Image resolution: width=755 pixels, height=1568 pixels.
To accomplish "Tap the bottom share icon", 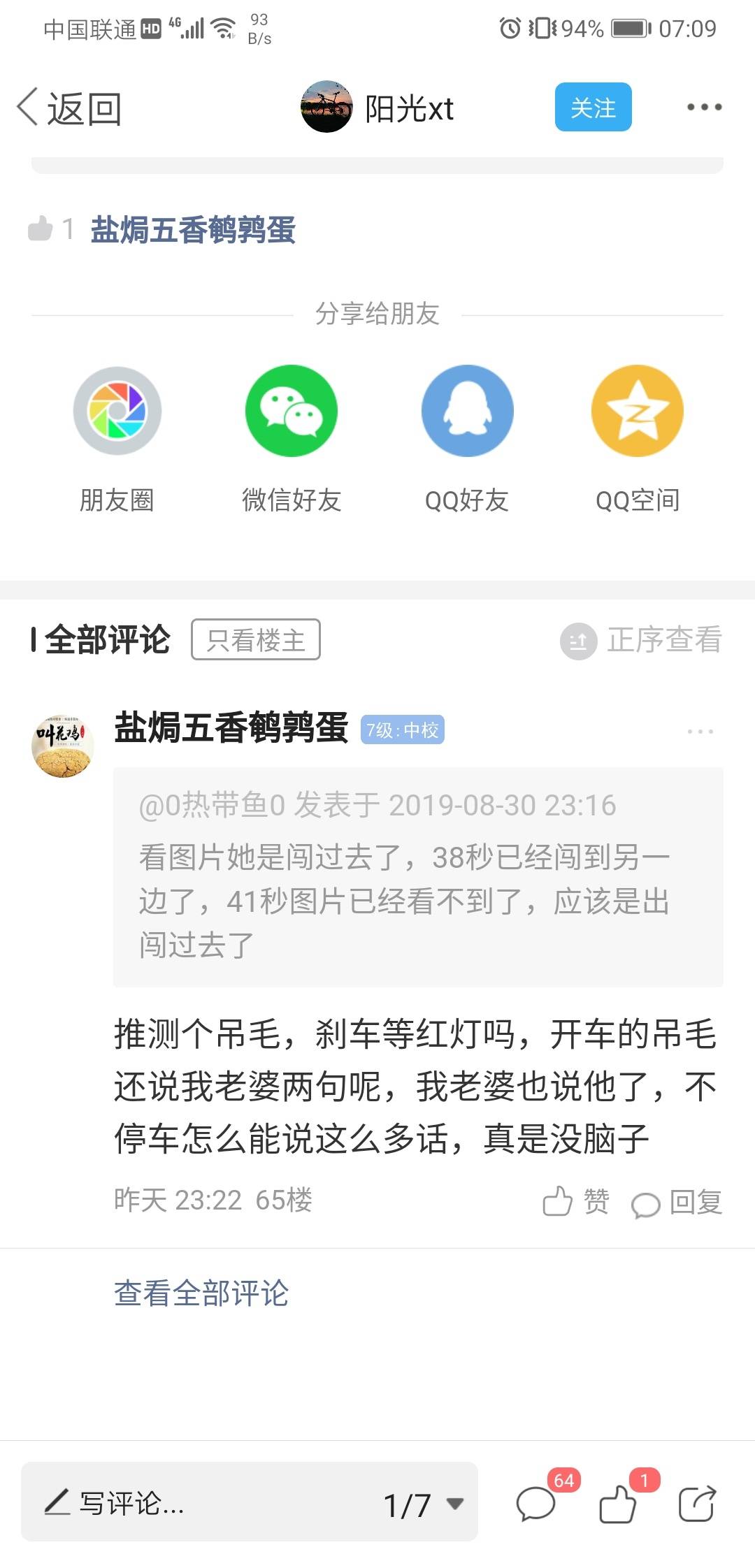I will (697, 1503).
